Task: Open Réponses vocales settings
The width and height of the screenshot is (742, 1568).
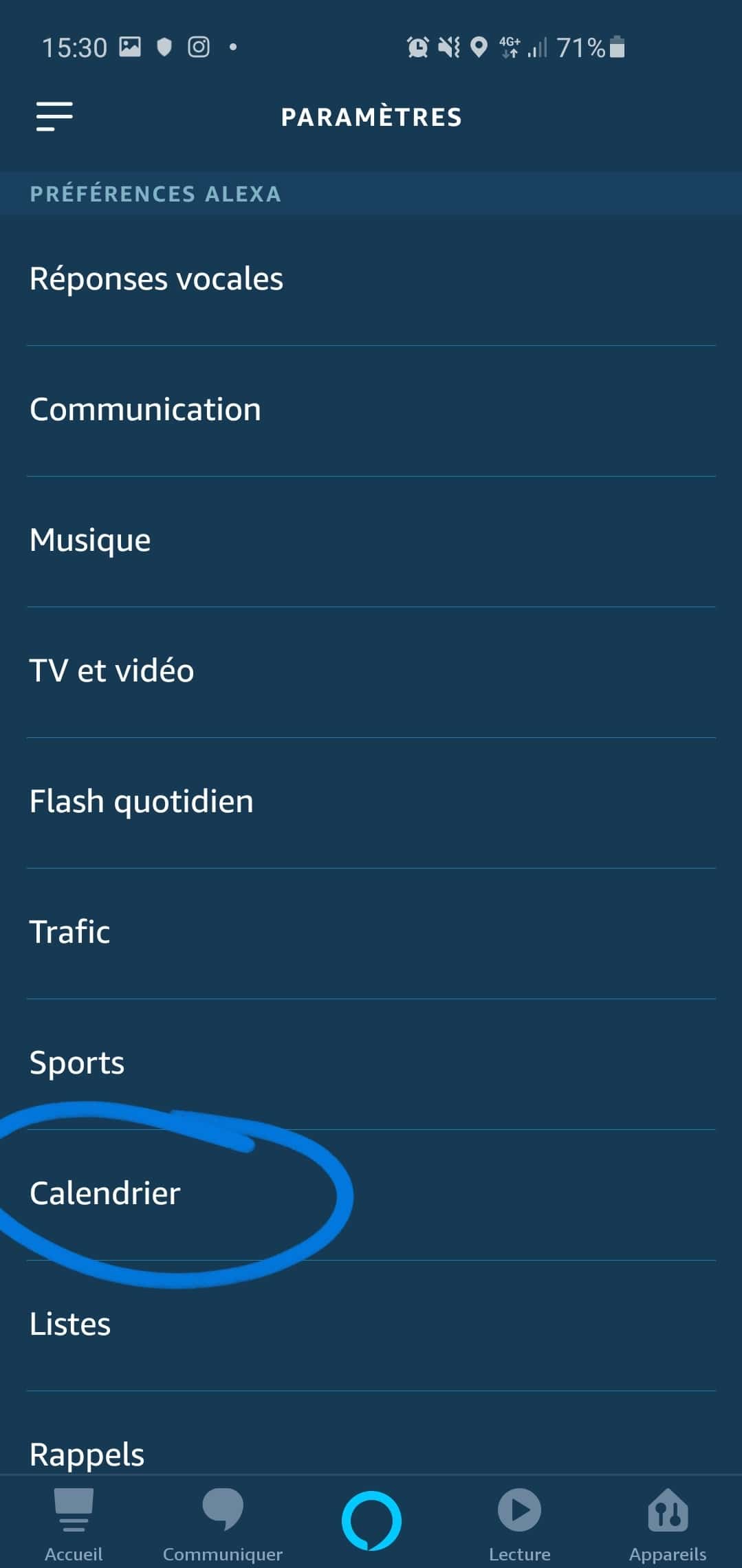Action: click(x=371, y=280)
